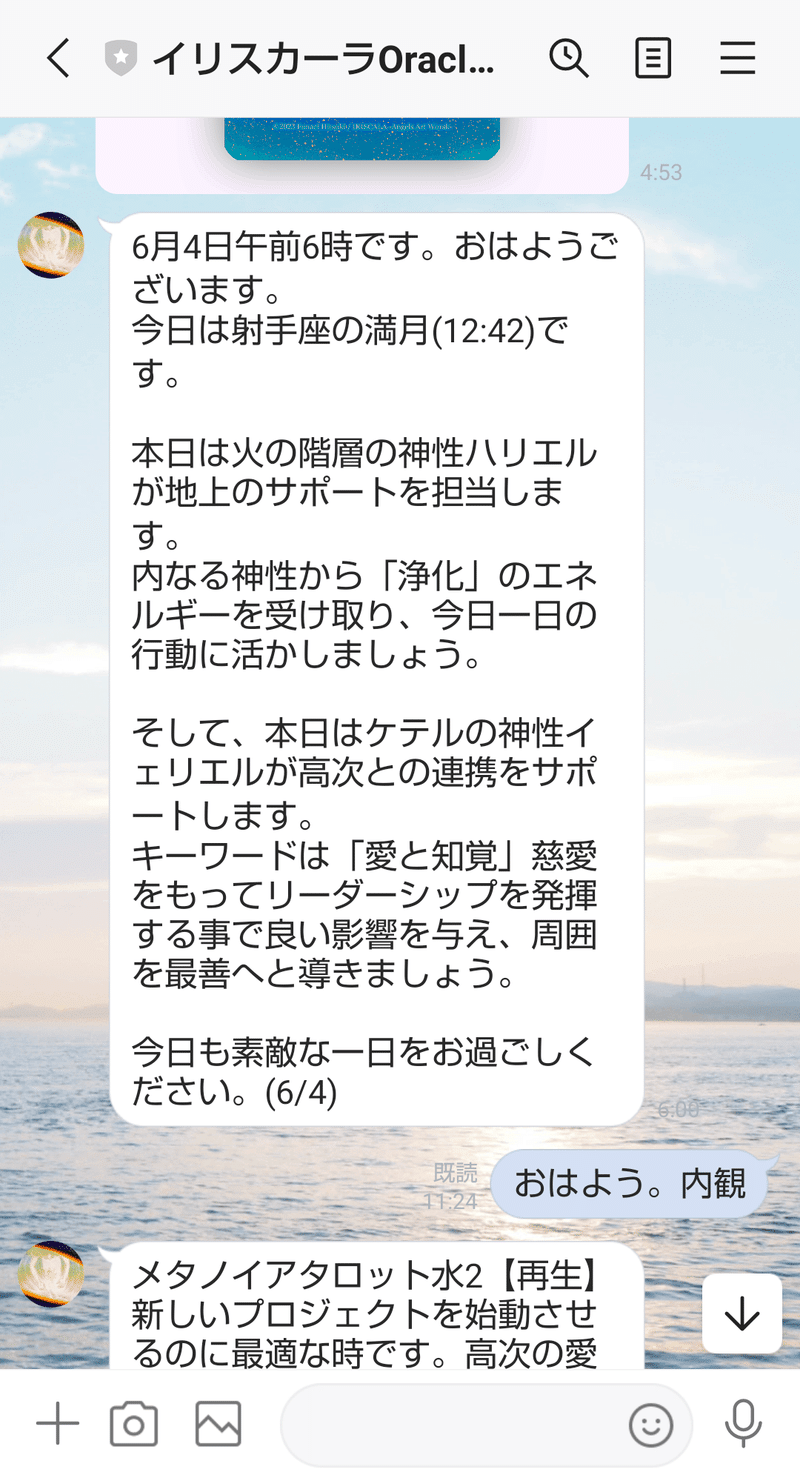Viewport: 800px width, 1475px height.
Task: Open the tarot card image at top
Action: pos(362,138)
